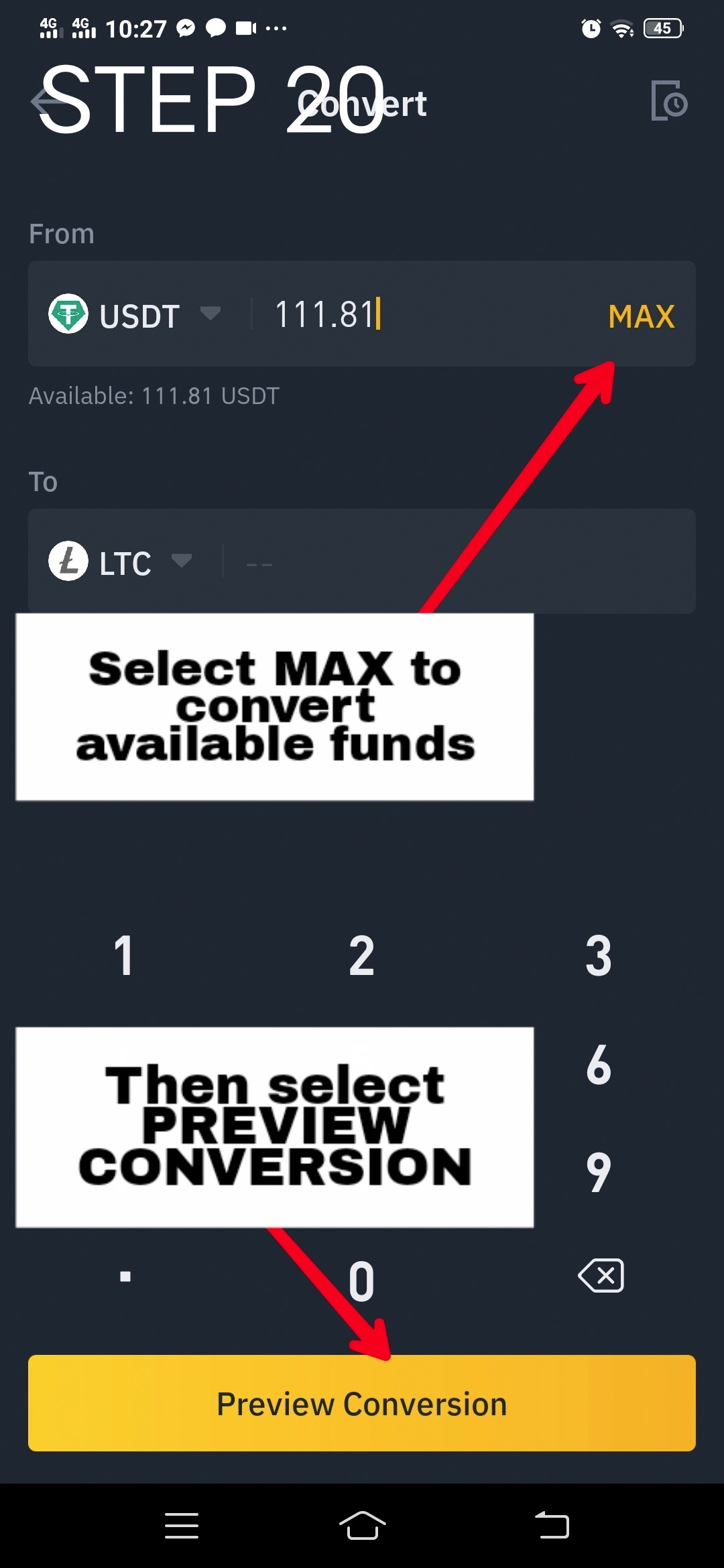Viewport: 724px width, 1568px height.
Task: Enter digit 1 on the keypad
Action: [124, 956]
